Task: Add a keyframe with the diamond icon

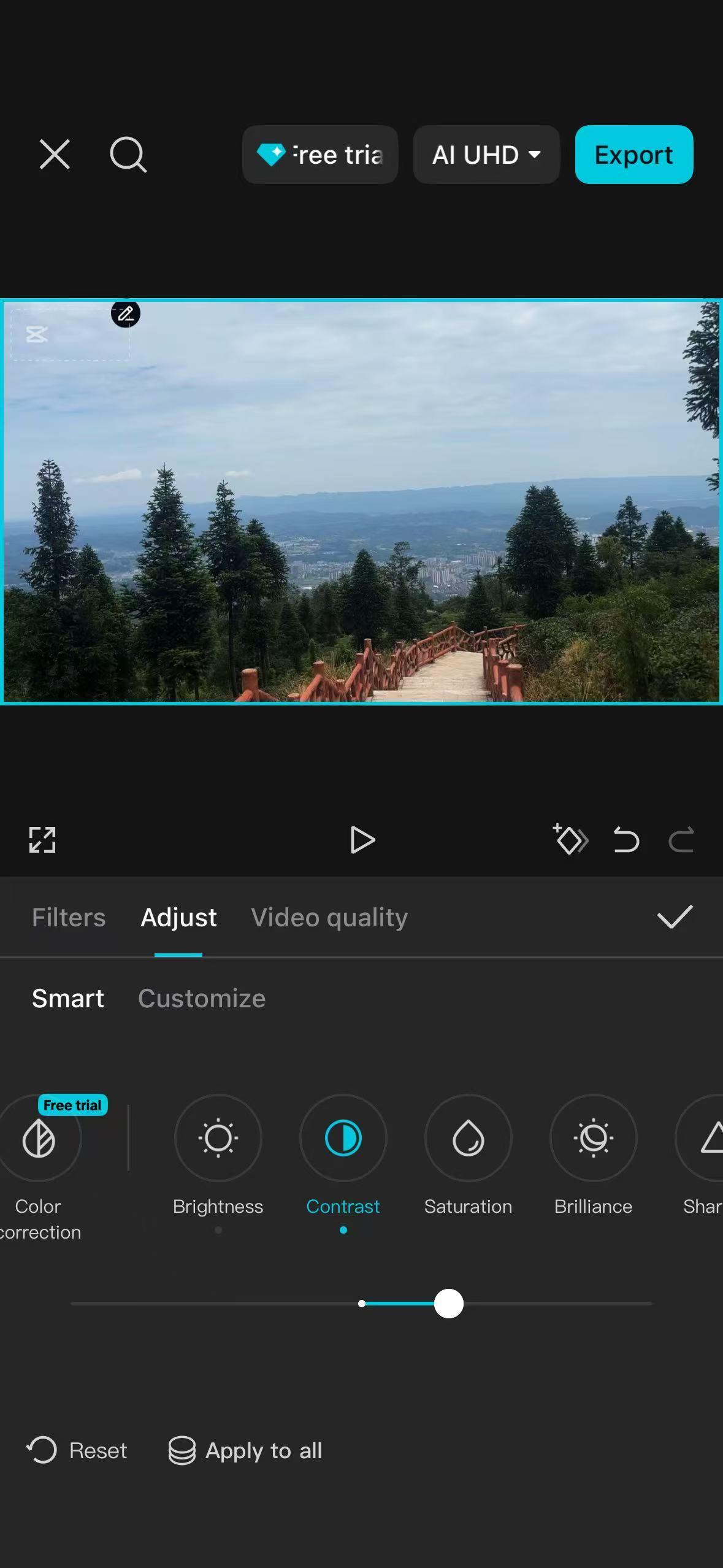Action: point(570,839)
